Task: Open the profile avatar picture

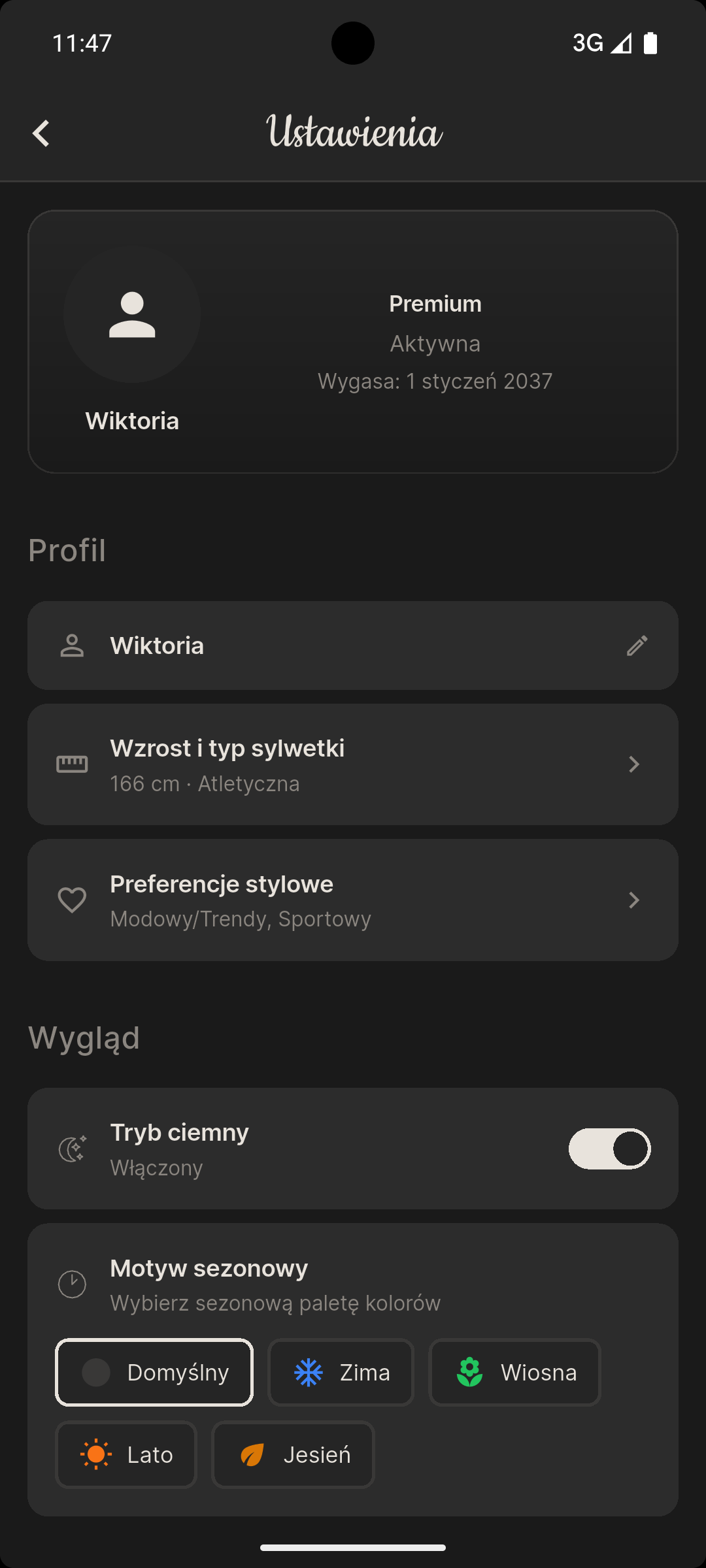Action: click(x=132, y=317)
